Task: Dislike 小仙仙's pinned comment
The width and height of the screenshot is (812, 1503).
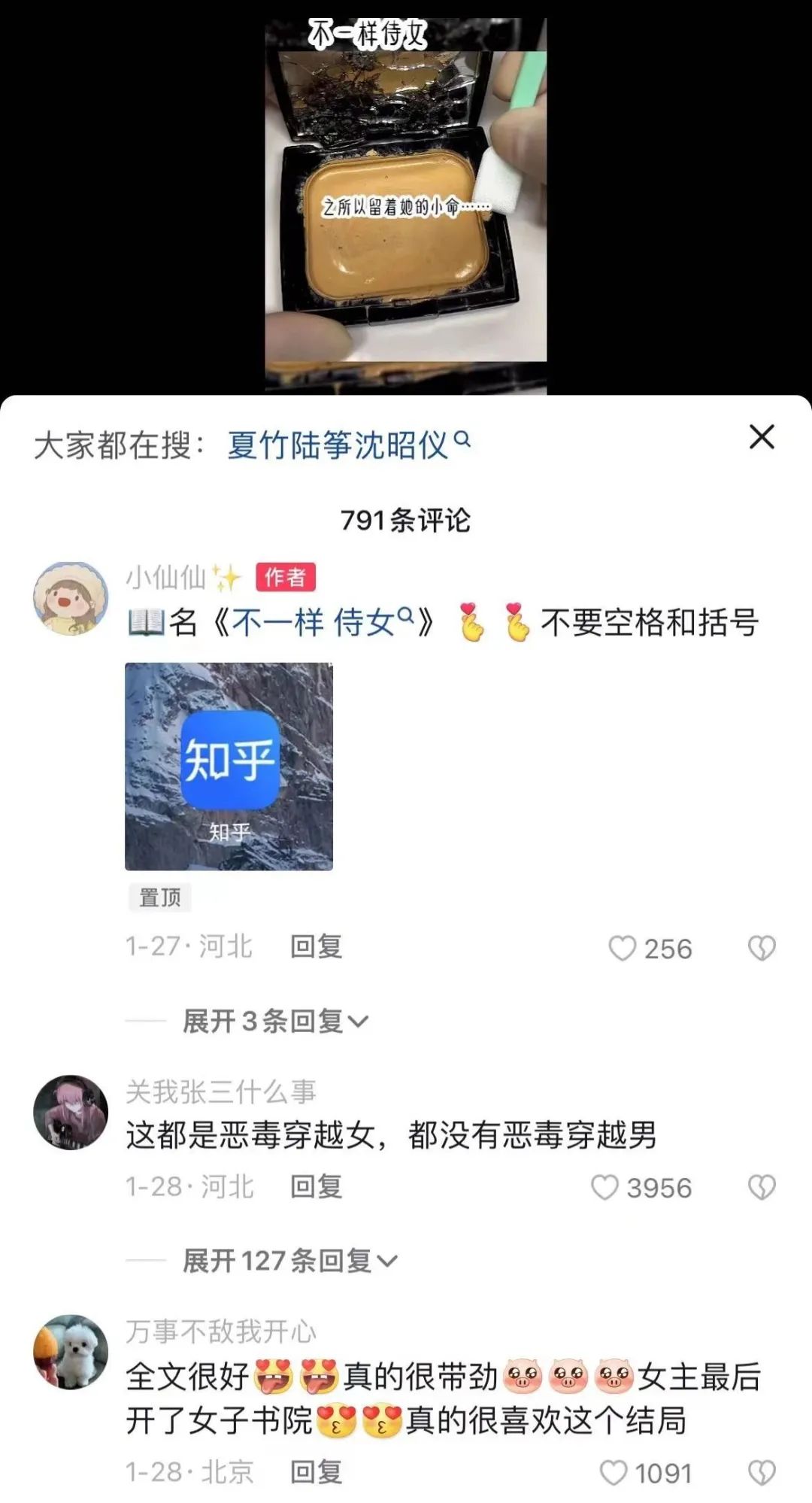Action: coord(761,948)
